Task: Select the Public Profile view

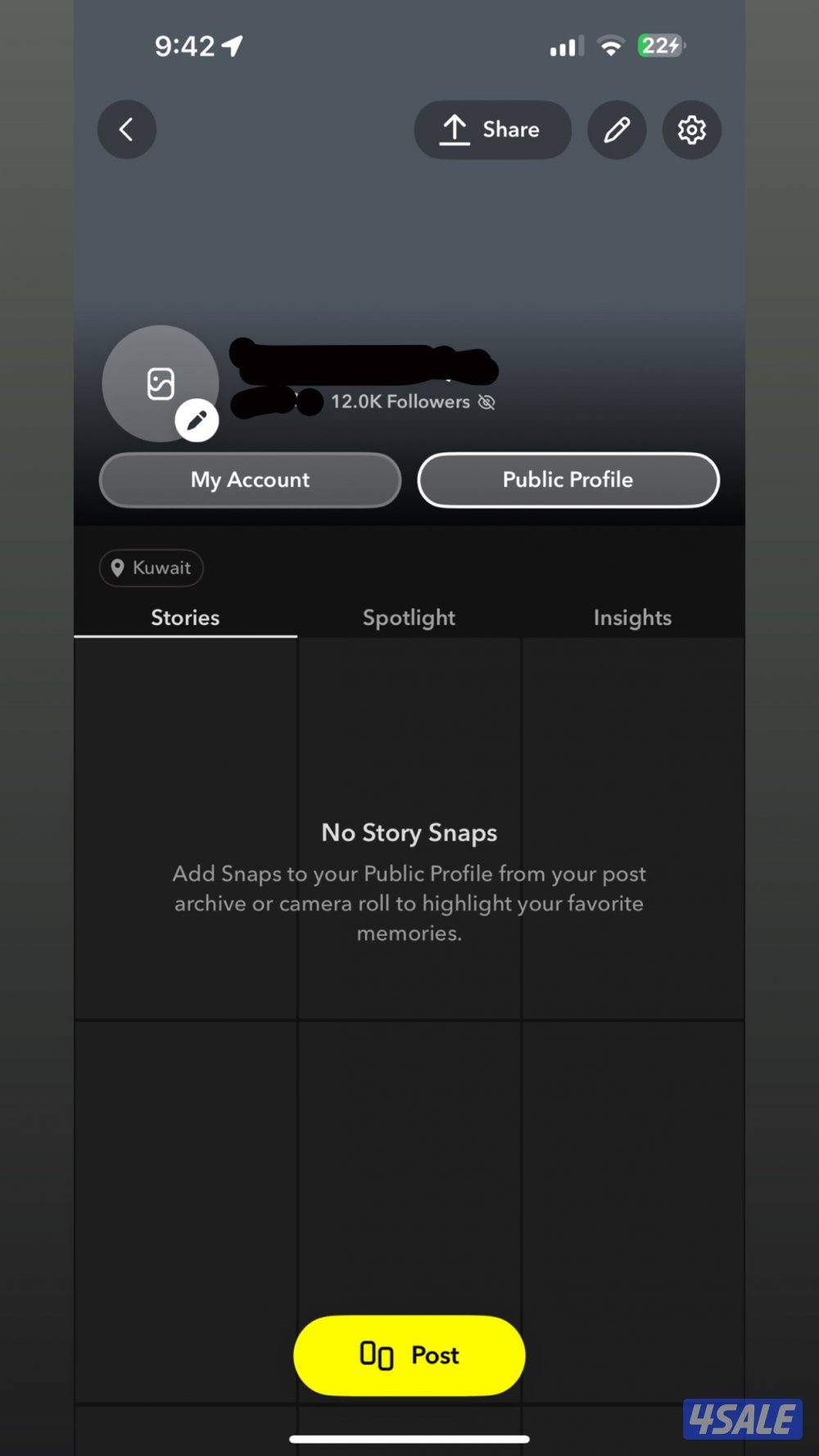Action: [568, 480]
